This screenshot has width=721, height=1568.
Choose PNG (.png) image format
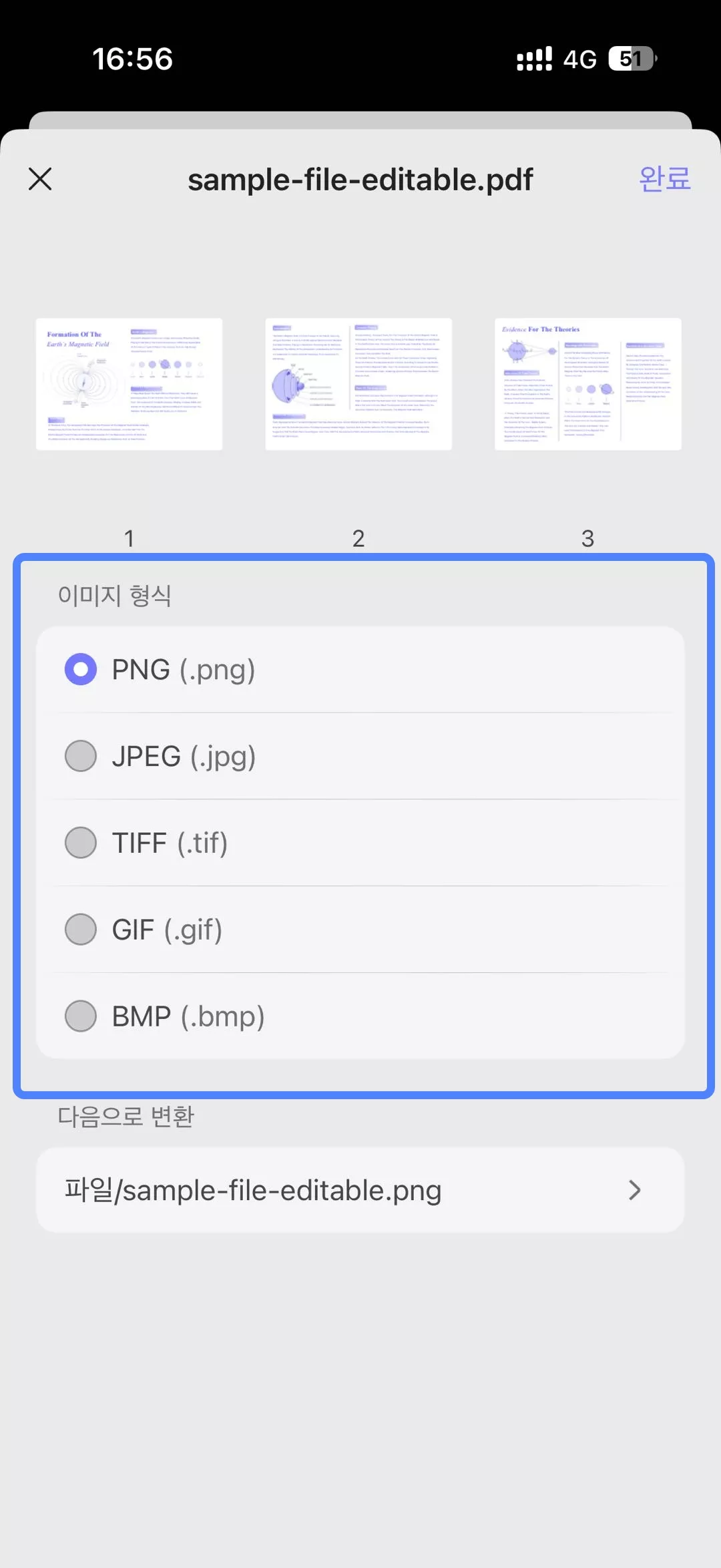[x=81, y=669]
